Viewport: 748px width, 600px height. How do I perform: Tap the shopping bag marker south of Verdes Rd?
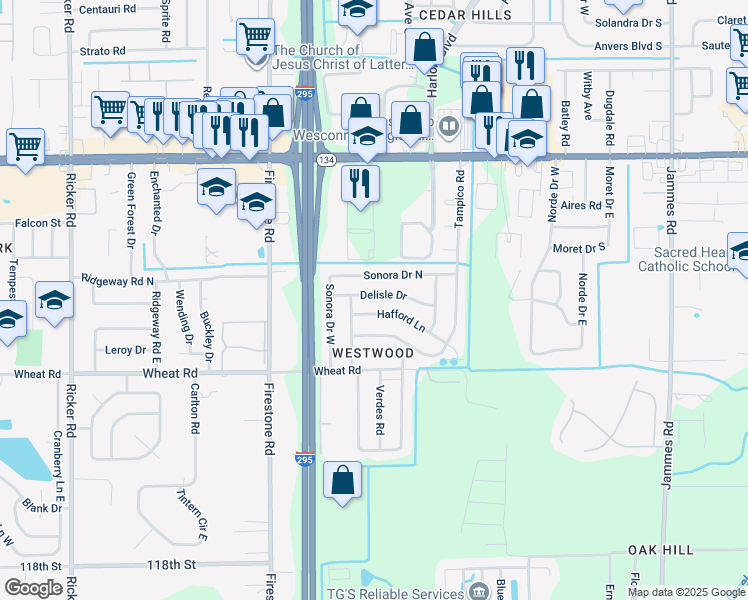point(343,479)
